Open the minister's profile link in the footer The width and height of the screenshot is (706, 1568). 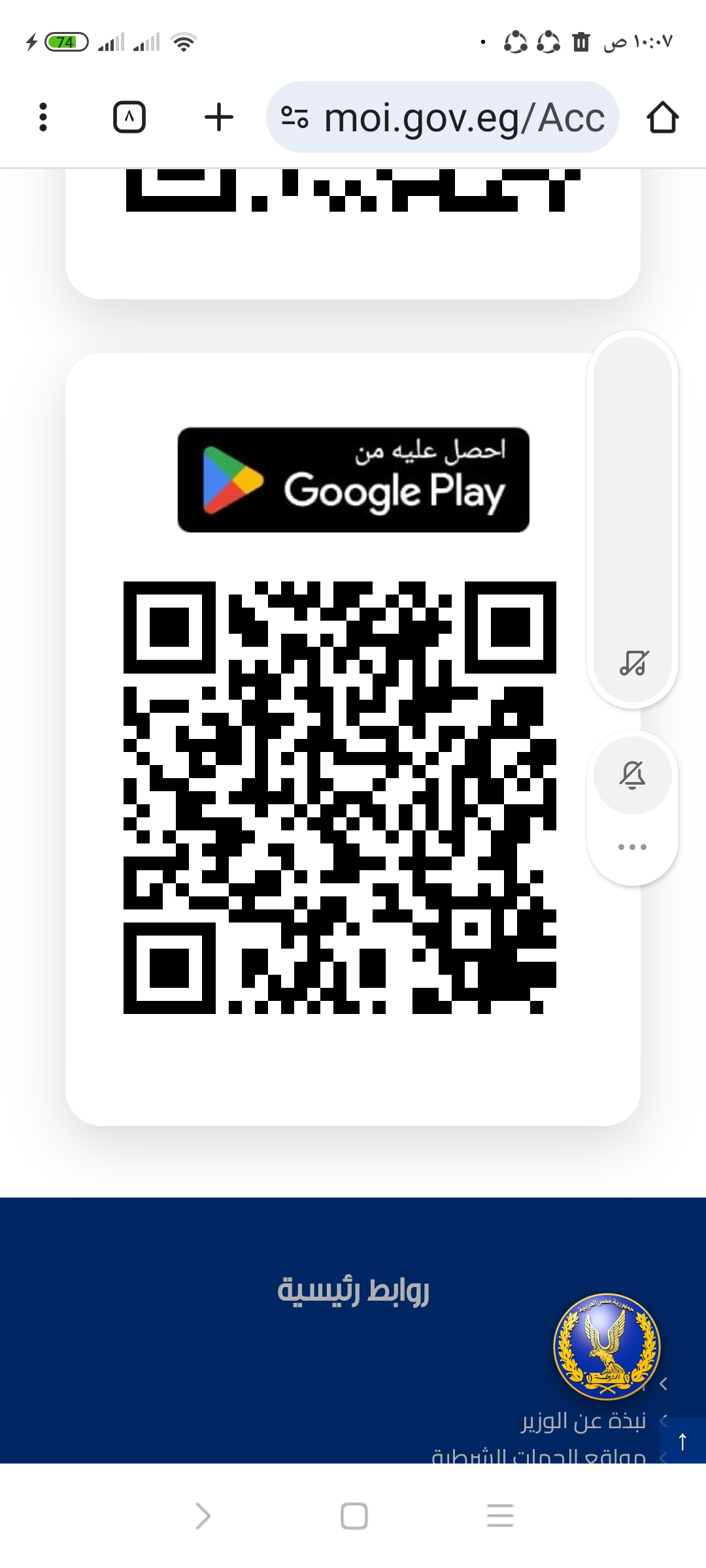click(583, 1421)
